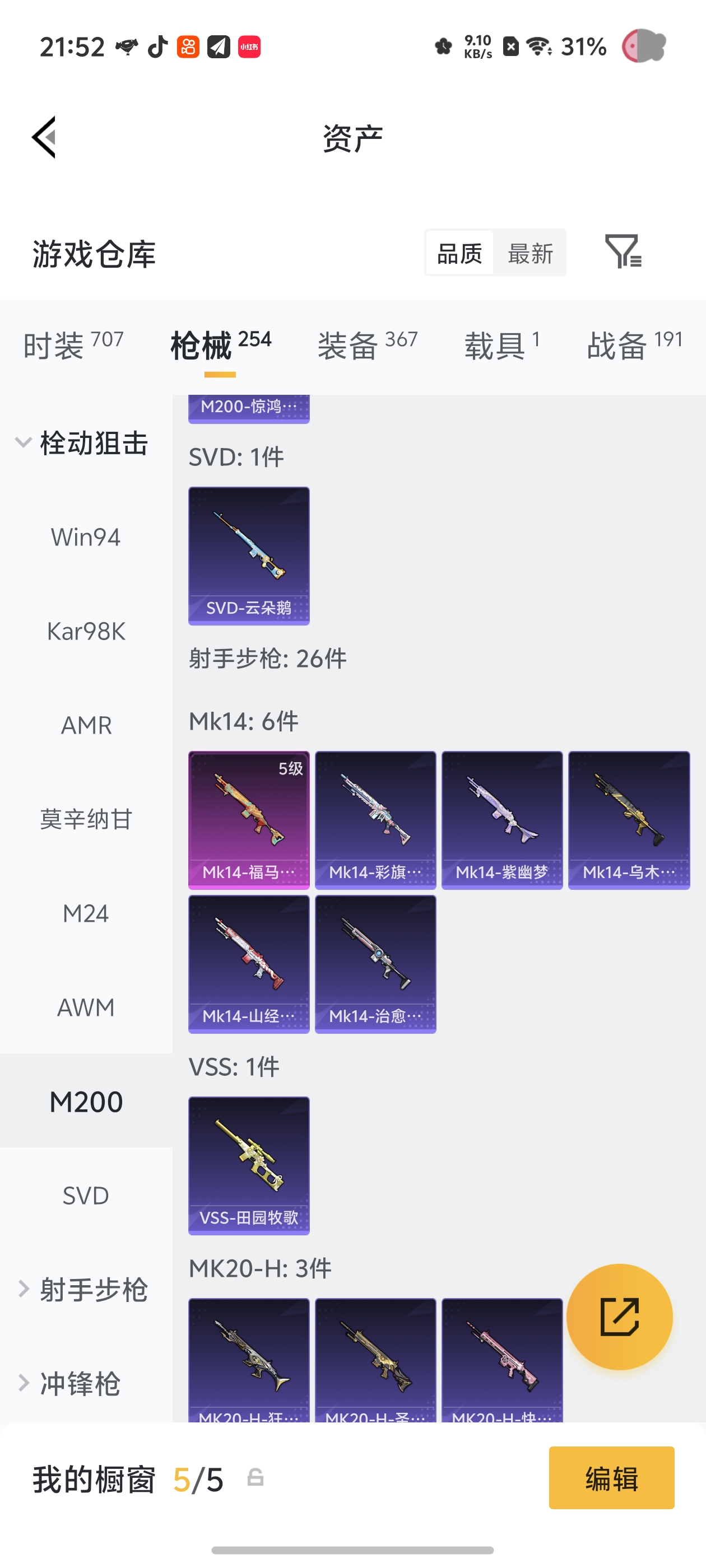Switch to the 装备 tab
Image resolution: width=706 pixels, height=1568 pixels.
368,345
